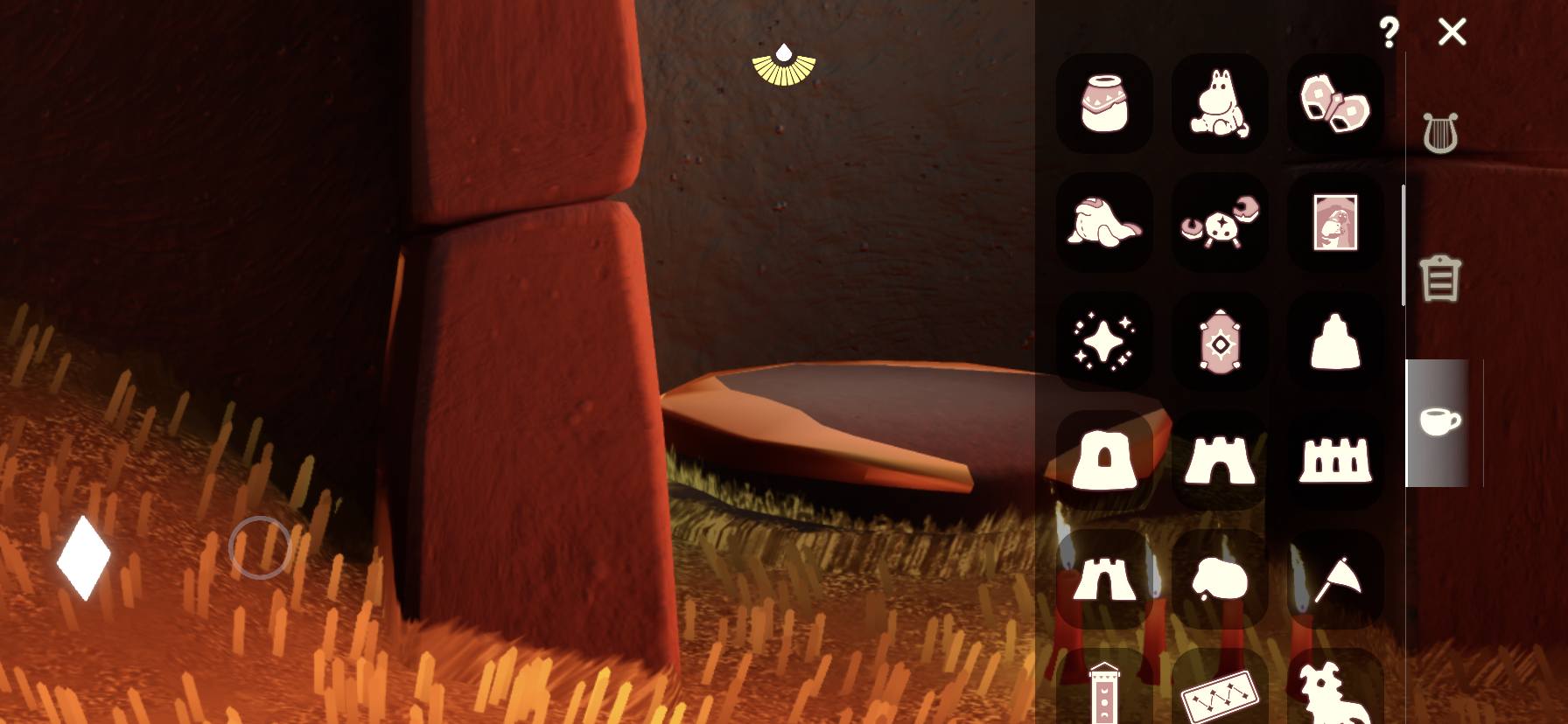Select the scythe tool prop
This screenshot has width=1568, height=724.
click(x=1335, y=579)
